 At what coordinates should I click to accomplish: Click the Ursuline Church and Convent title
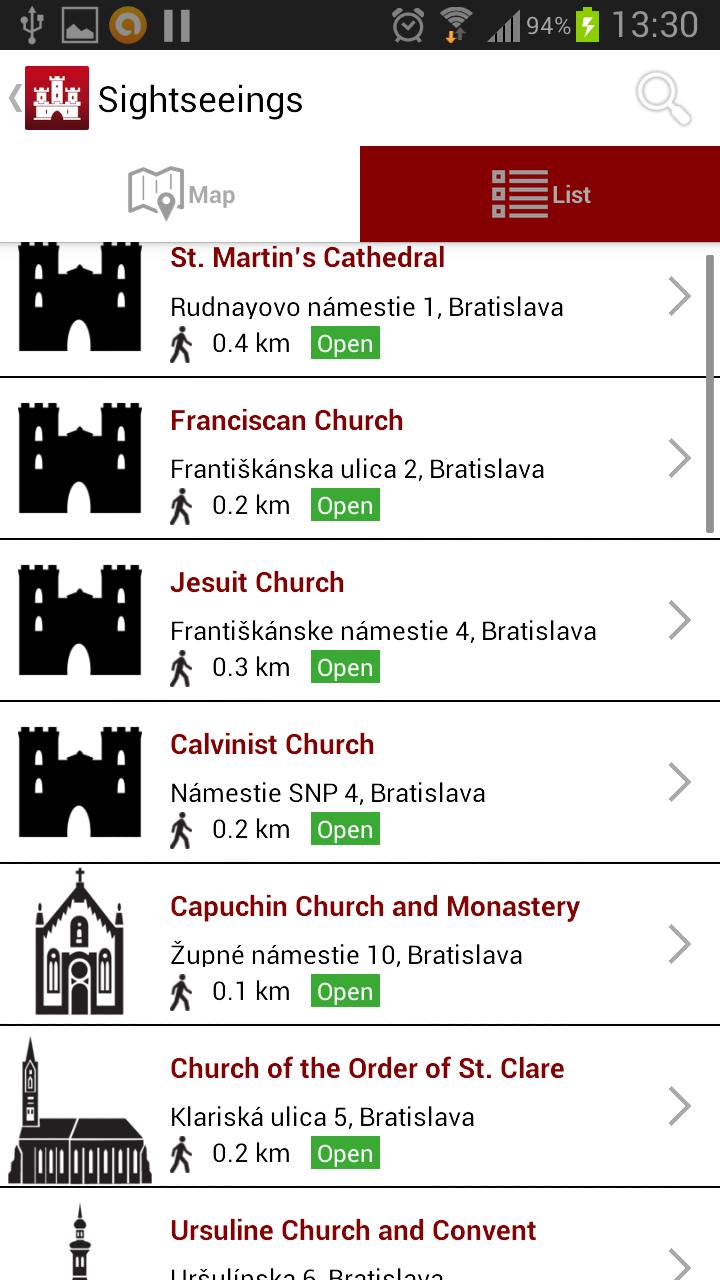pos(354,1230)
